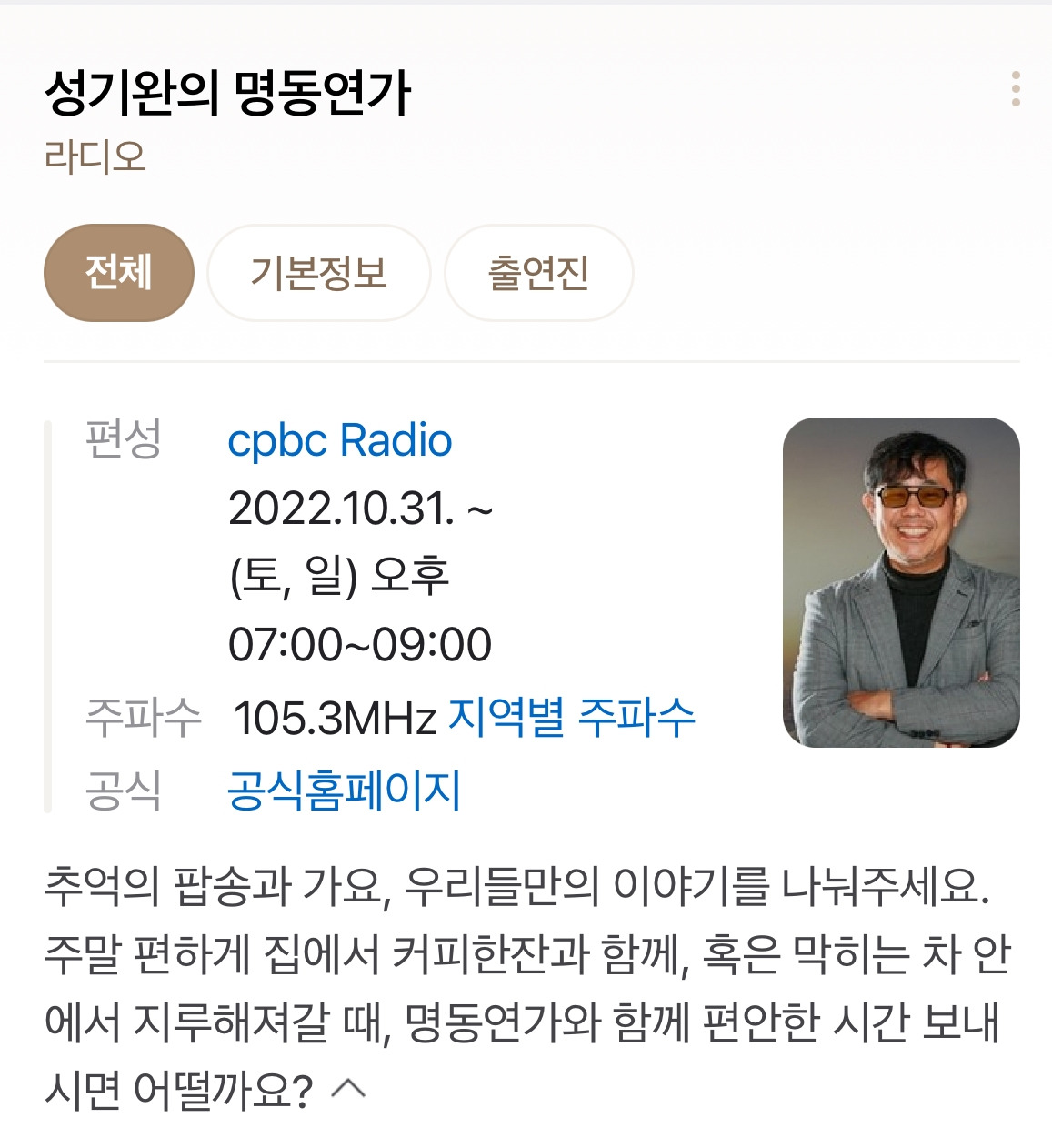The width and height of the screenshot is (1052, 1148).
Task: Open the host's profile photo
Action: pos(901,582)
